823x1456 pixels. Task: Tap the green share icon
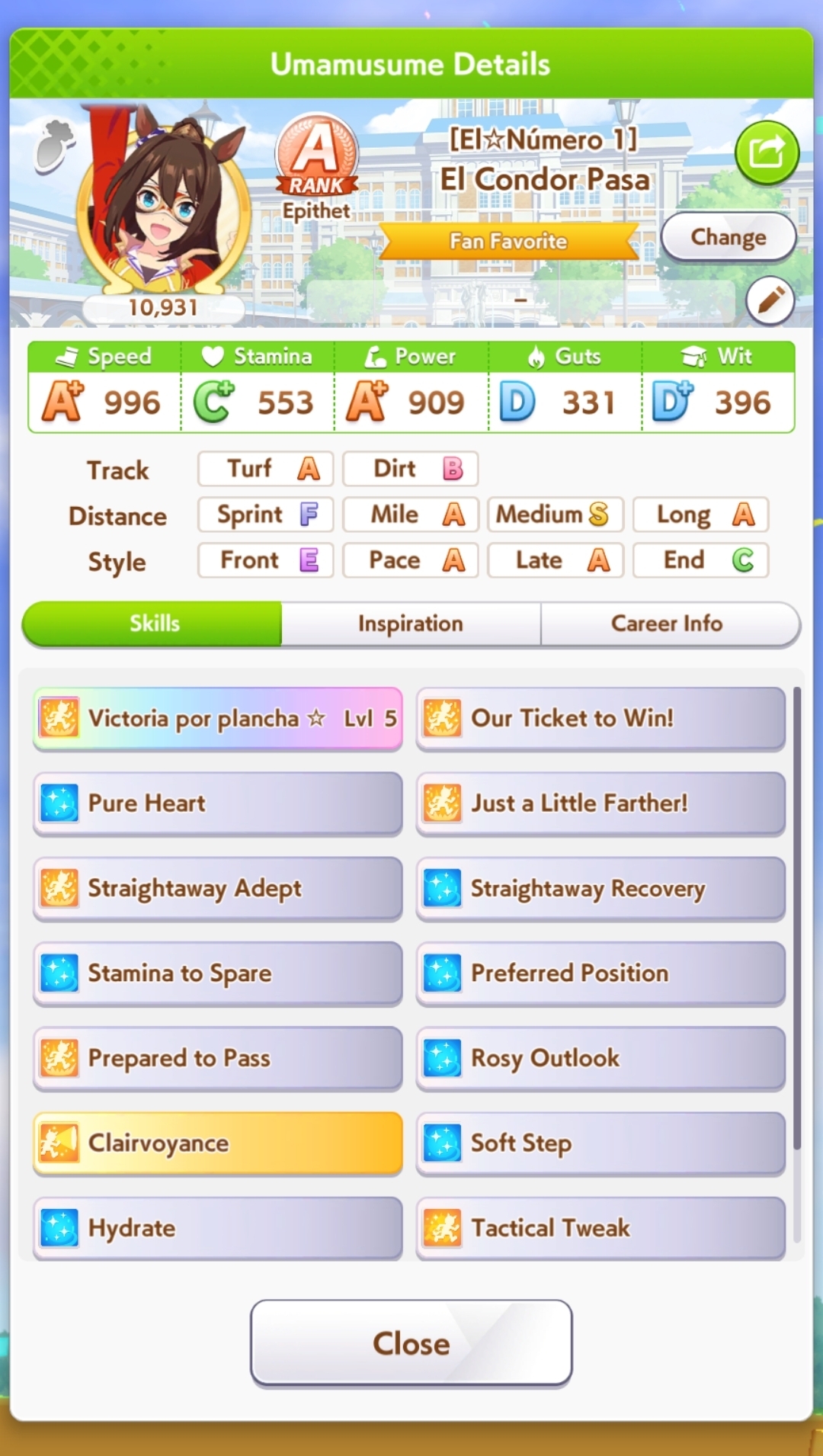coord(767,152)
